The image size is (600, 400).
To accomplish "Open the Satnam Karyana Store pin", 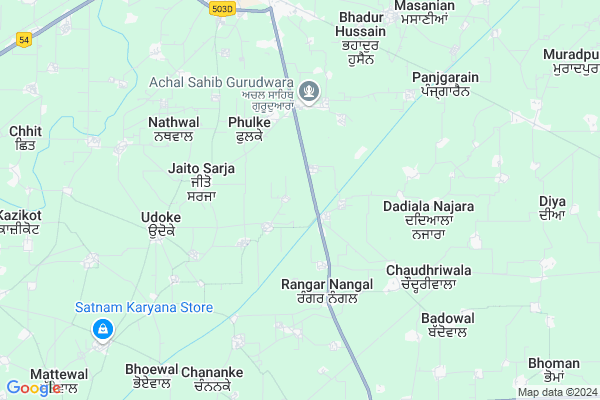I will pyautogui.click(x=102, y=329).
